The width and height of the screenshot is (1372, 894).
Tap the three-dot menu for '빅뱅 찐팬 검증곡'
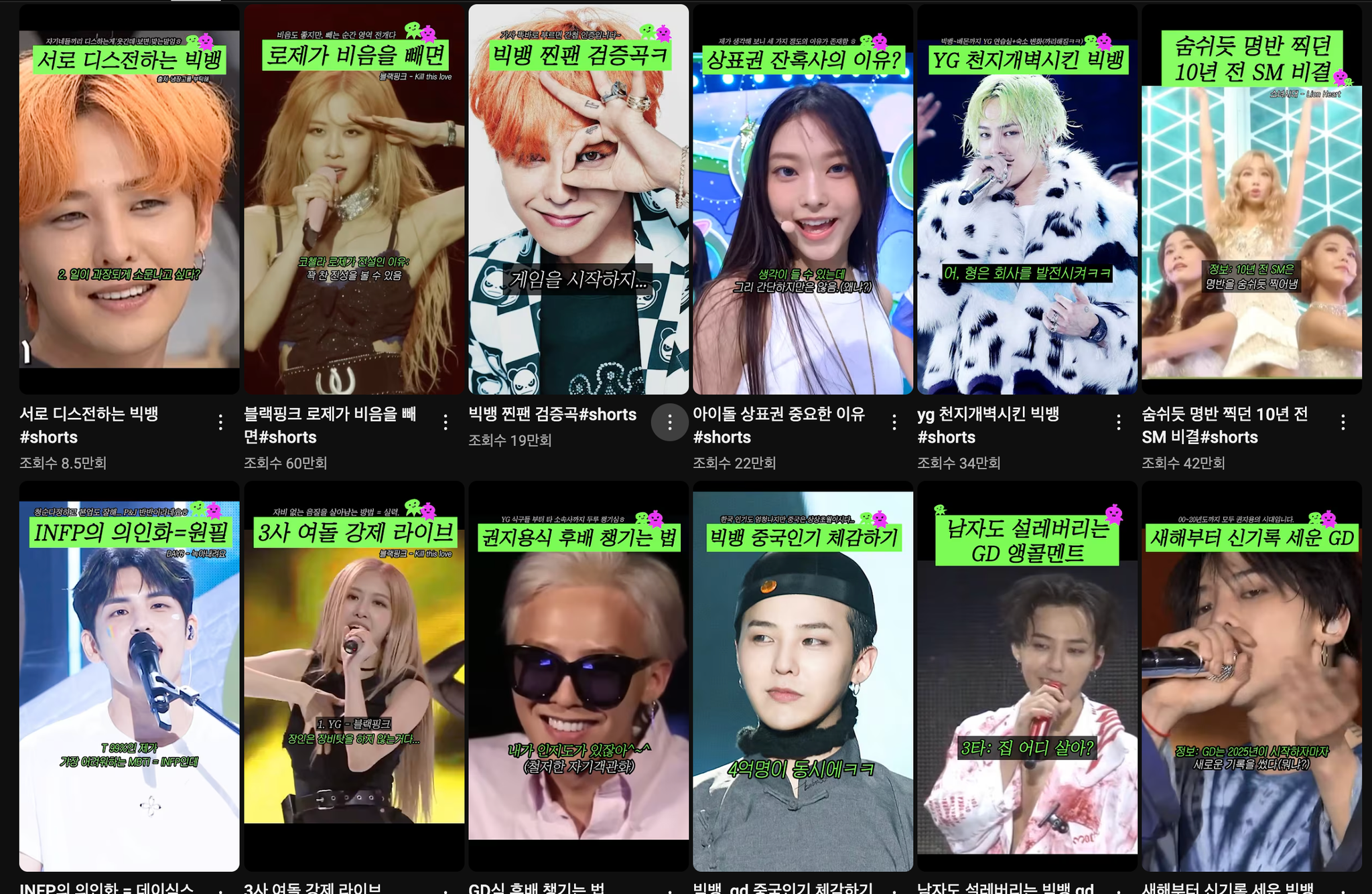pos(669,422)
